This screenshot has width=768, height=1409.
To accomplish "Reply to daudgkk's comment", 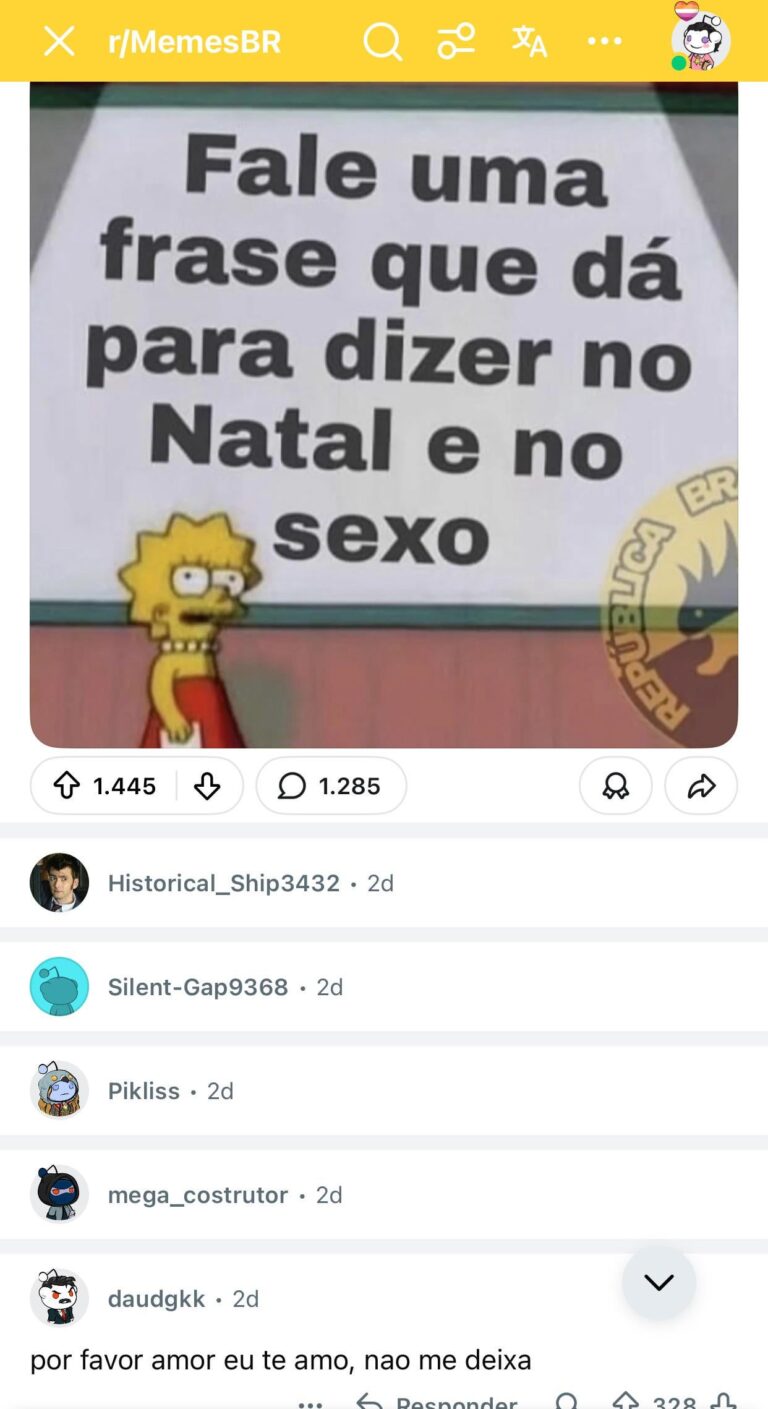I will pos(440,1400).
